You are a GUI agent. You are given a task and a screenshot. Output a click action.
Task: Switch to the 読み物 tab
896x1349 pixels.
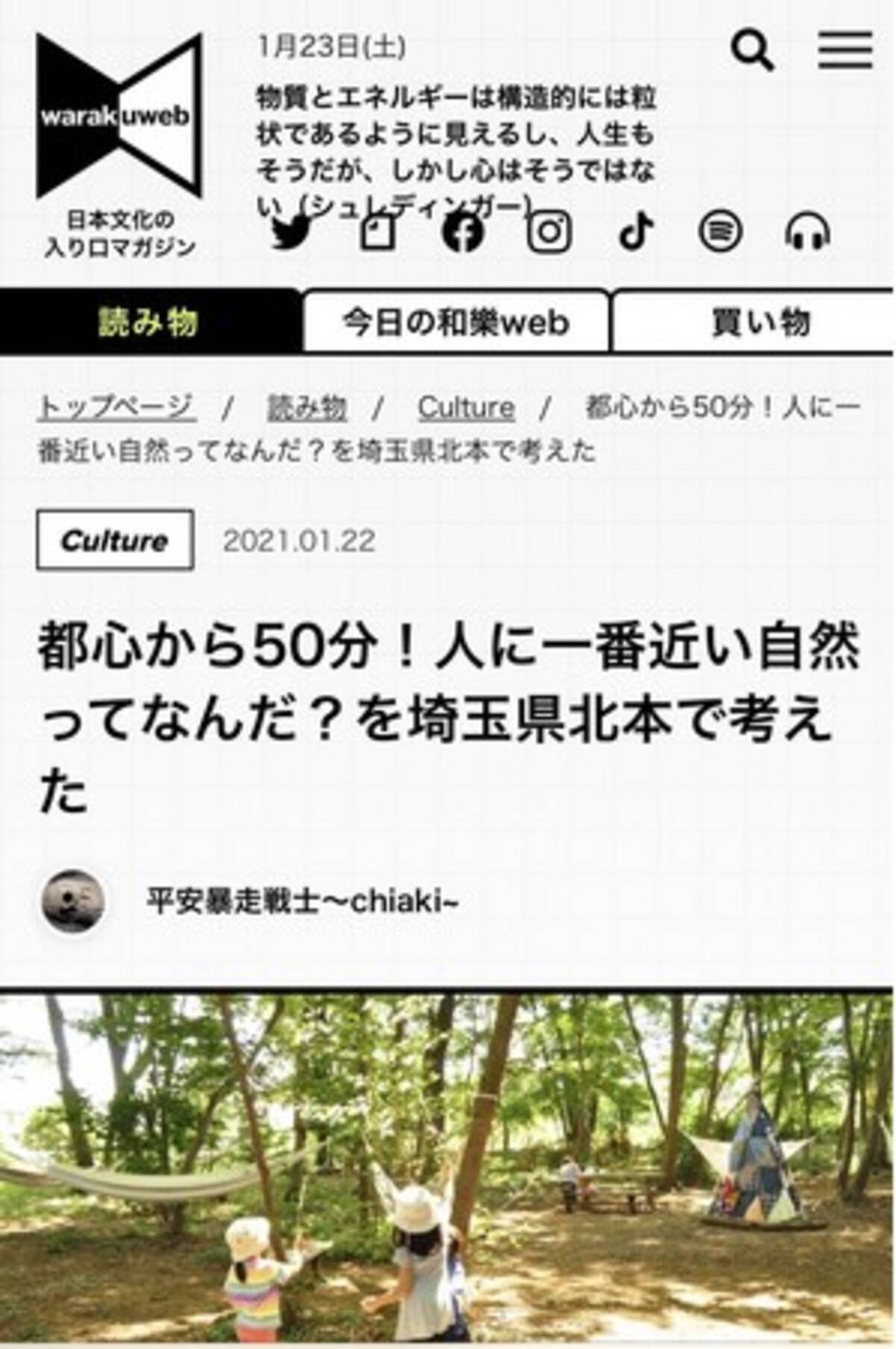click(x=149, y=323)
